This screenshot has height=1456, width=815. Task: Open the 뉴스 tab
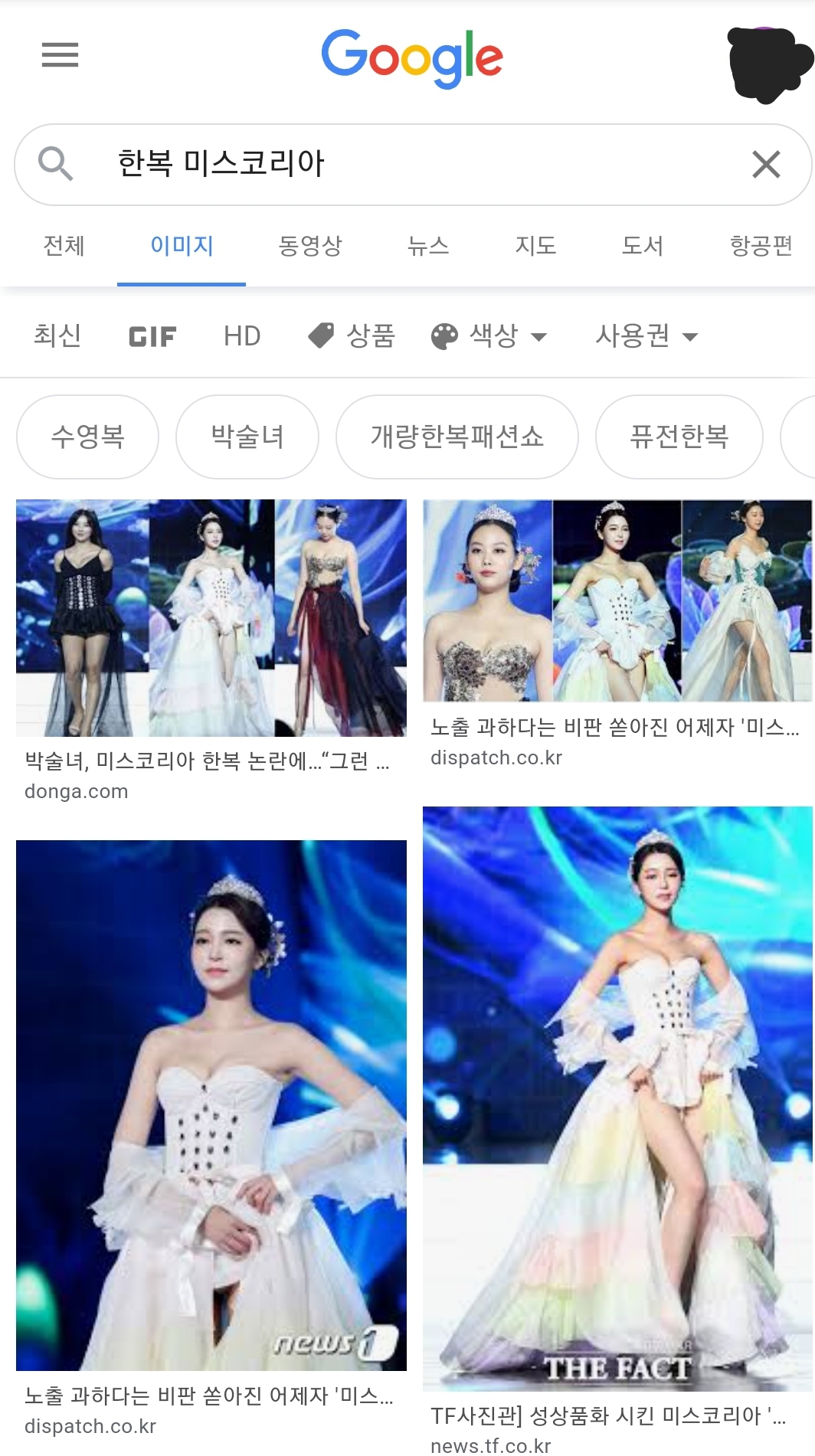[x=428, y=246]
